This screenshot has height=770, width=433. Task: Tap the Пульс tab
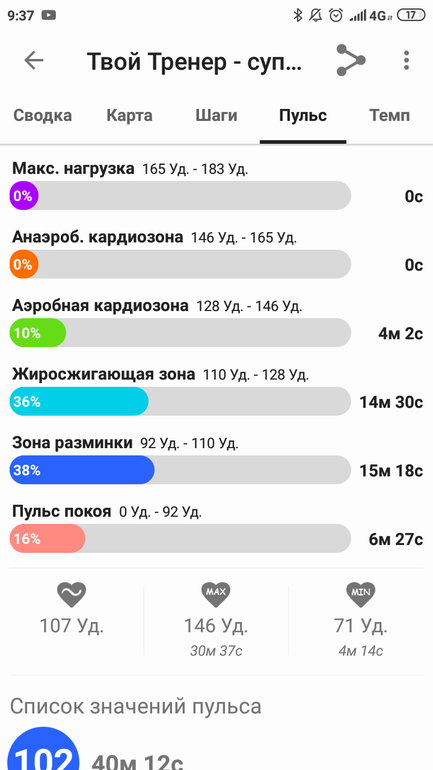303,116
